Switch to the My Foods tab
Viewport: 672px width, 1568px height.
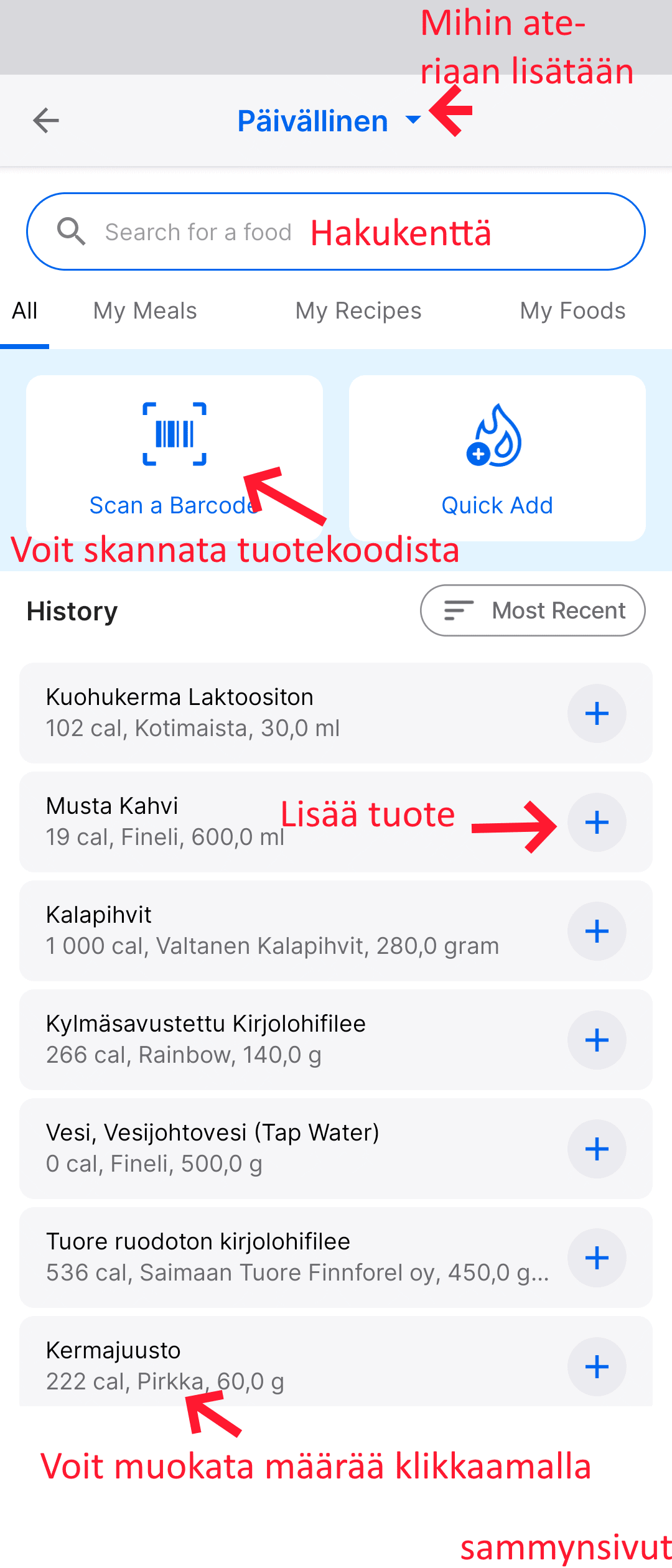click(x=572, y=310)
